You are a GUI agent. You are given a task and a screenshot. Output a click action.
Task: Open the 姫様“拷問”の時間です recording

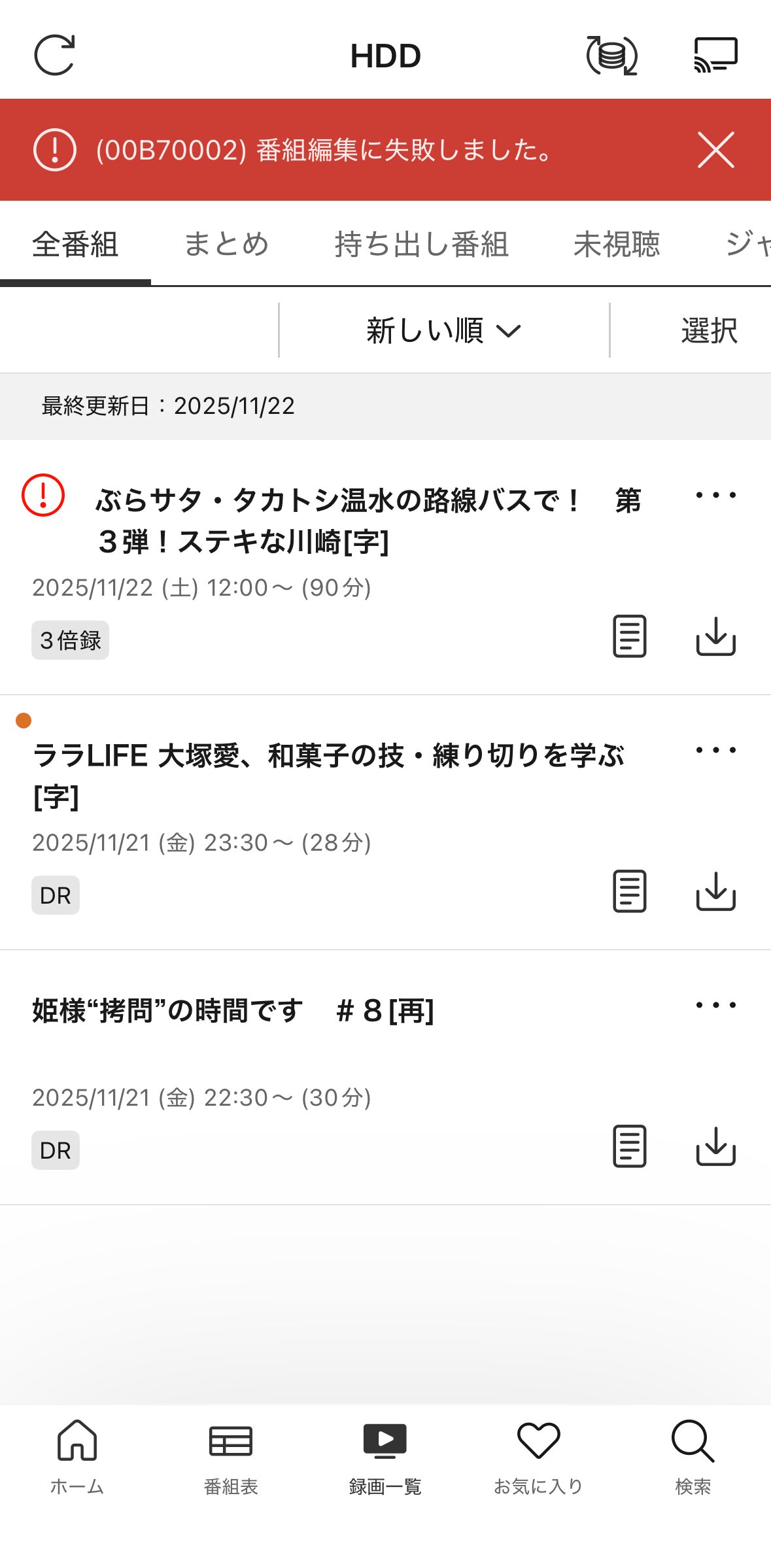233,1011
